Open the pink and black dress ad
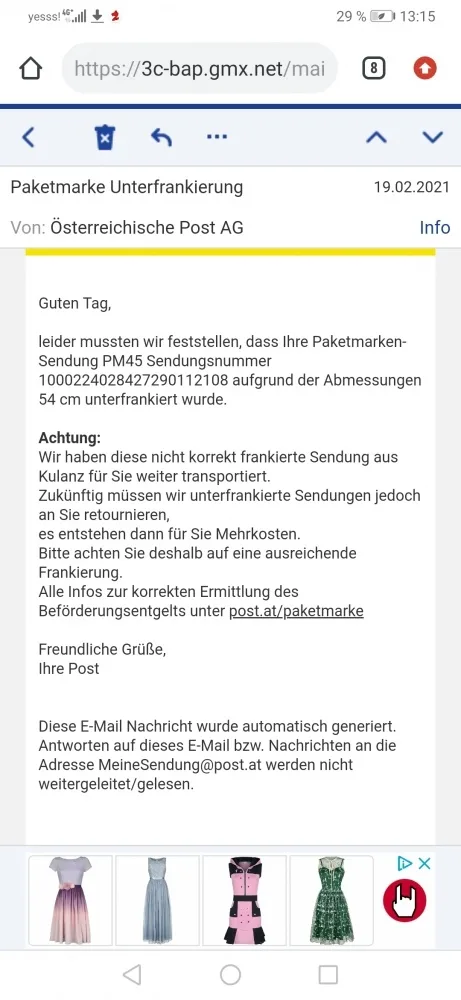461x1000 pixels. tap(245, 900)
